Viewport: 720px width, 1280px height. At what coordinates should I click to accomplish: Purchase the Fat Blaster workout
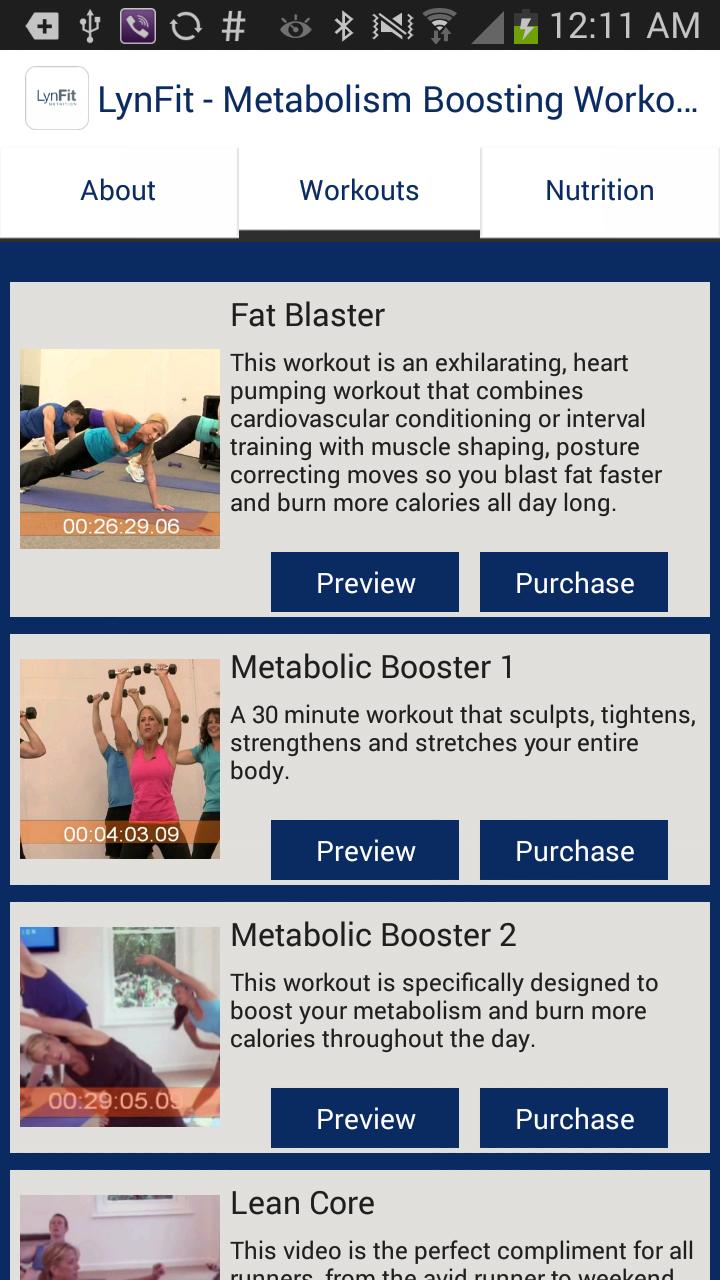573,581
